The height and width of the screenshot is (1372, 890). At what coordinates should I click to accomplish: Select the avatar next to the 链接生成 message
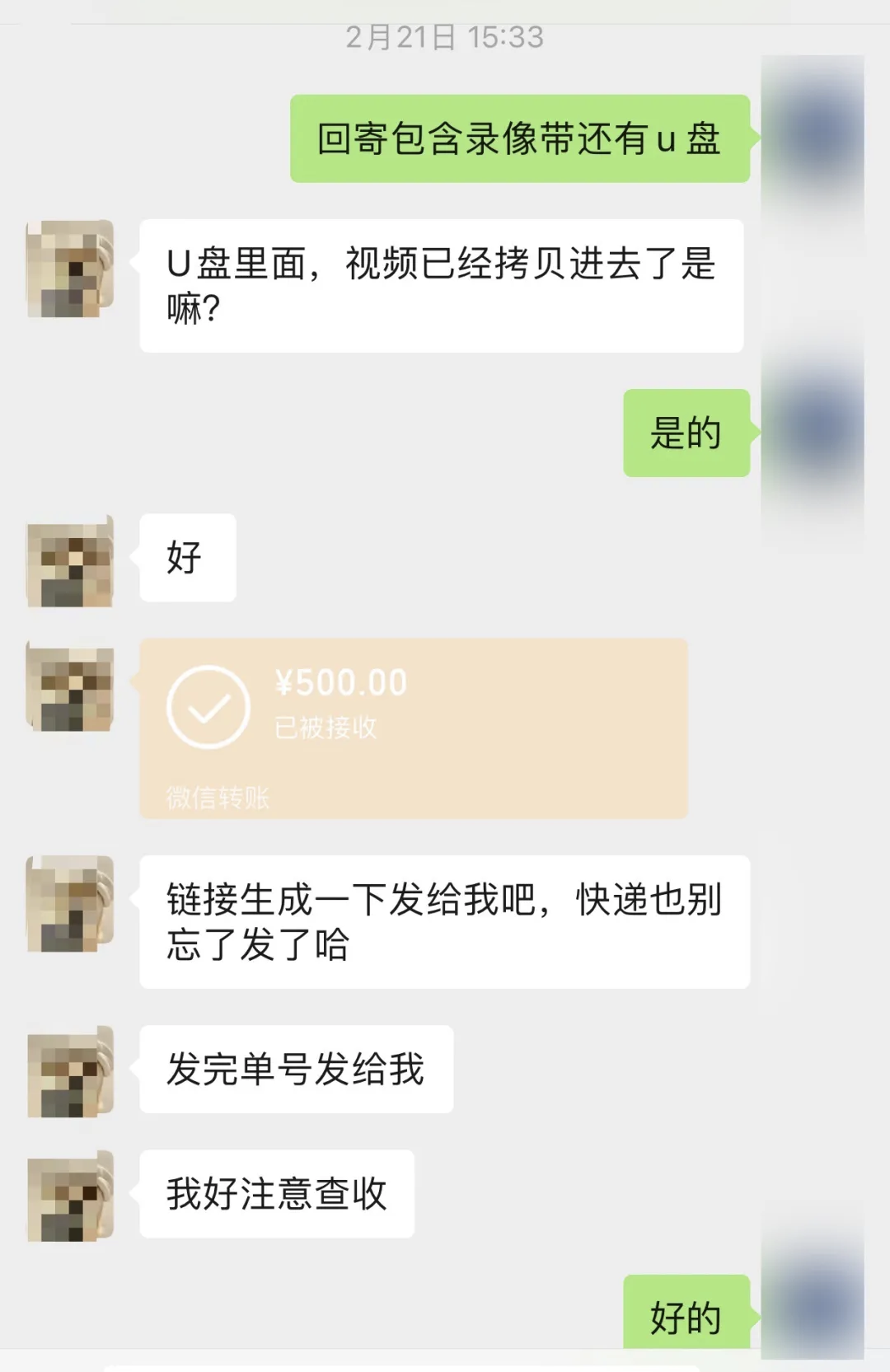tap(70, 902)
